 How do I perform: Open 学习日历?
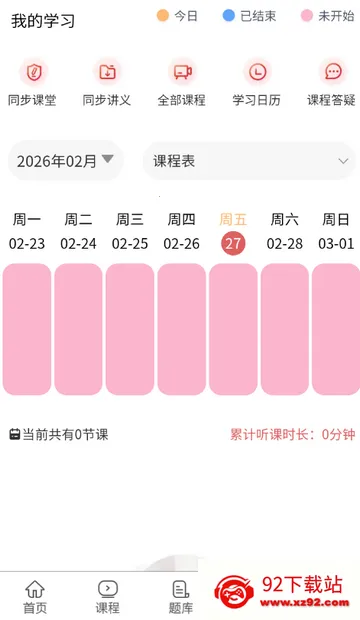pyautogui.click(x=257, y=83)
